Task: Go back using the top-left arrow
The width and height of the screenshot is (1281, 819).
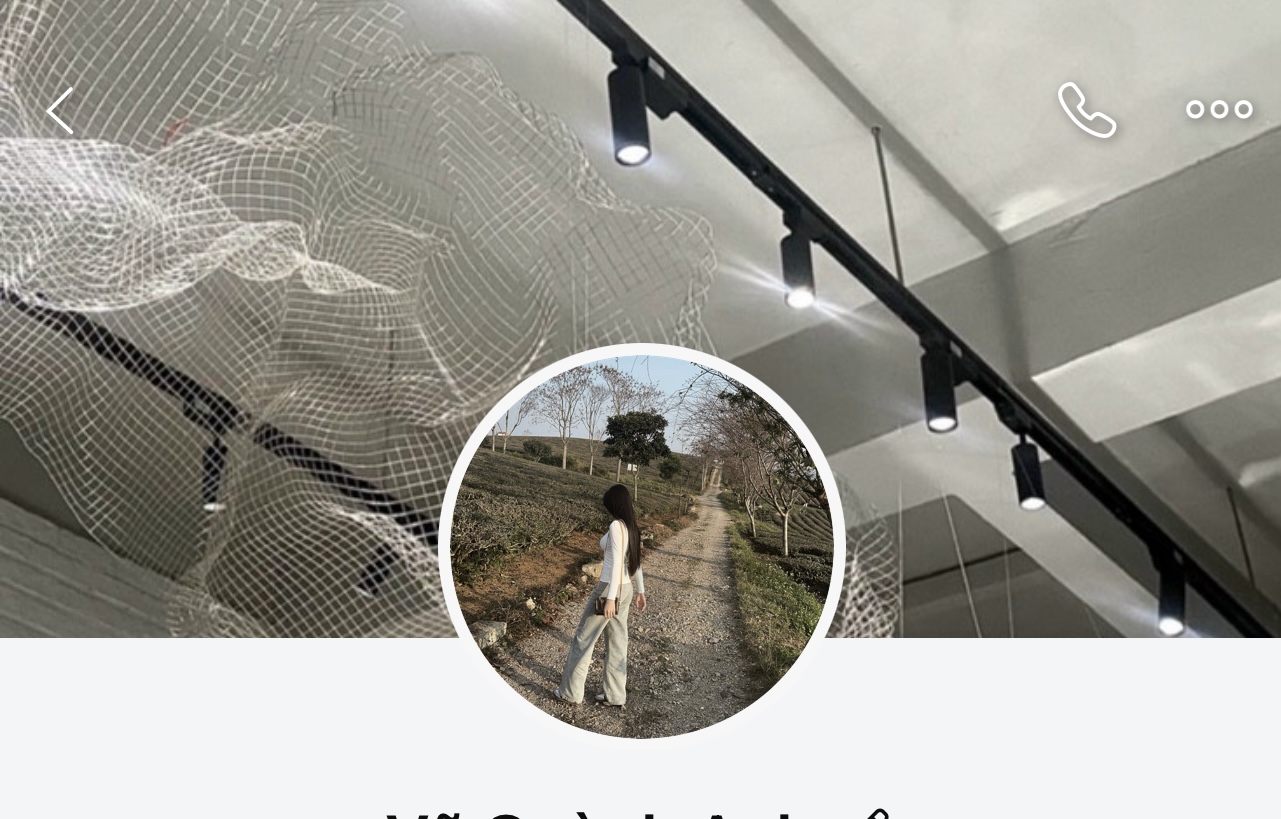Action: [x=60, y=110]
